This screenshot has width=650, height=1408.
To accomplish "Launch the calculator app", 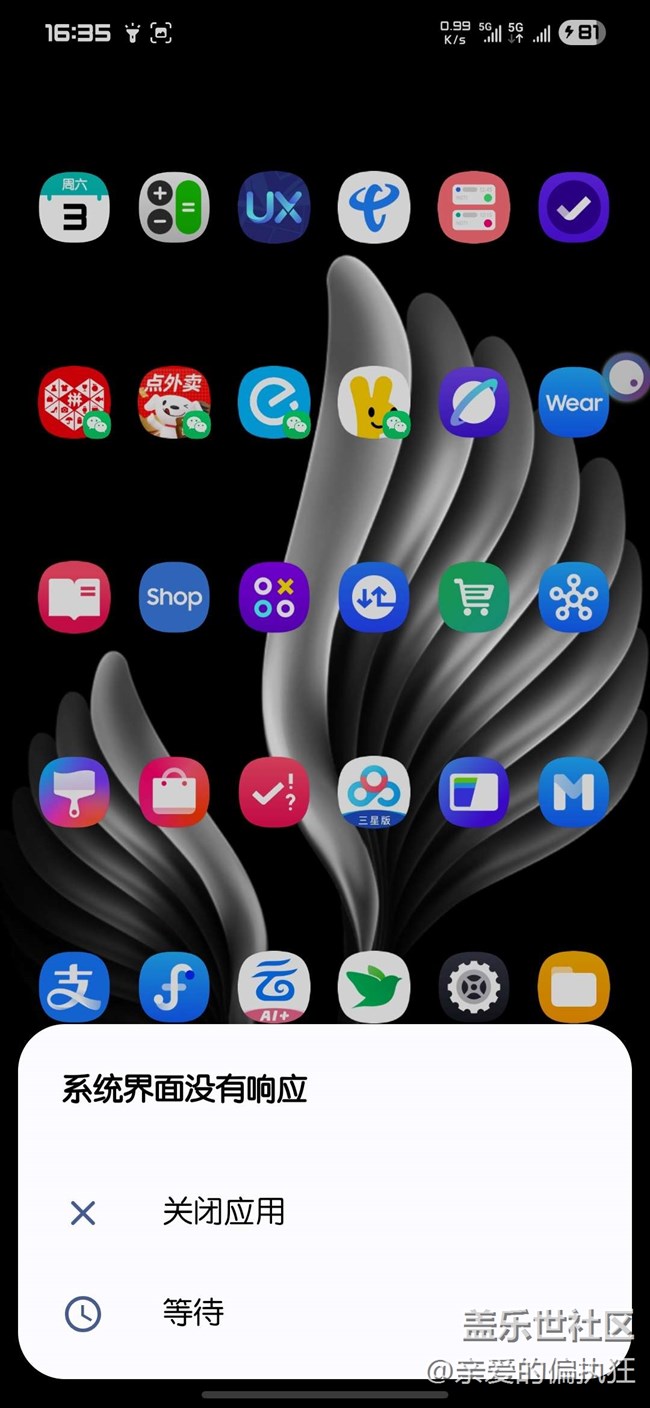I will click(174, 208).
